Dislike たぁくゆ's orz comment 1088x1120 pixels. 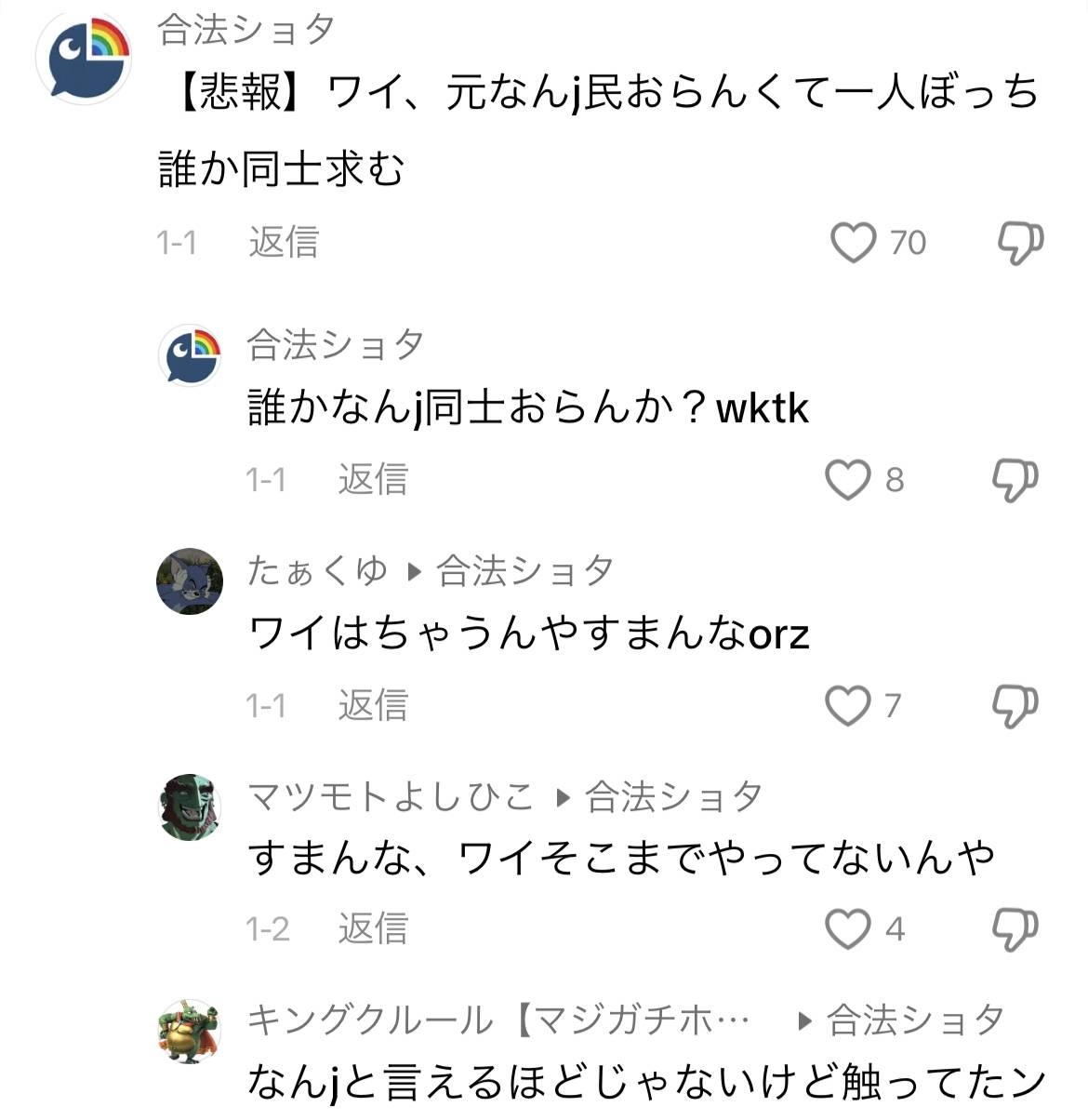point(1014,705)
